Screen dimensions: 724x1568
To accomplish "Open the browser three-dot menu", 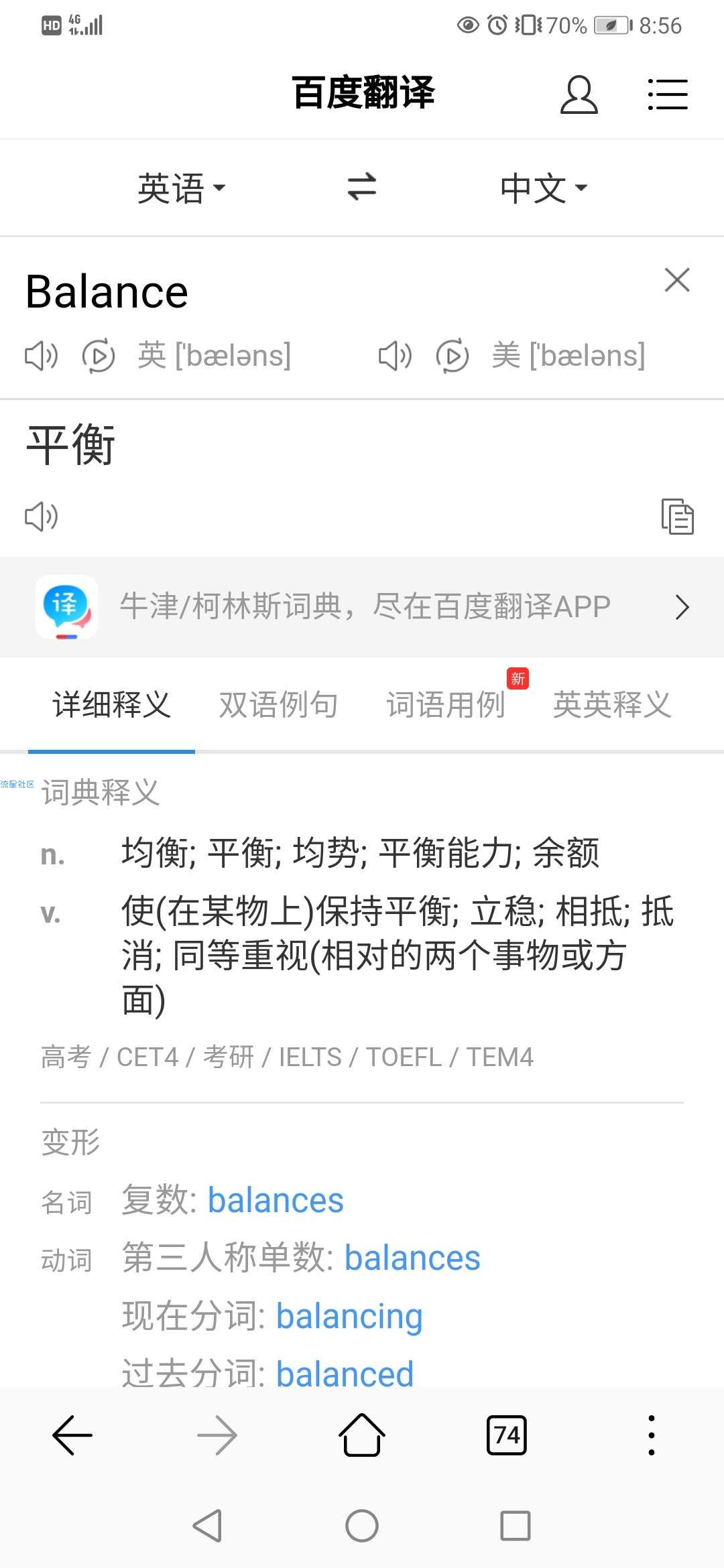I will pyautogui.click(x=652, y=1435).
